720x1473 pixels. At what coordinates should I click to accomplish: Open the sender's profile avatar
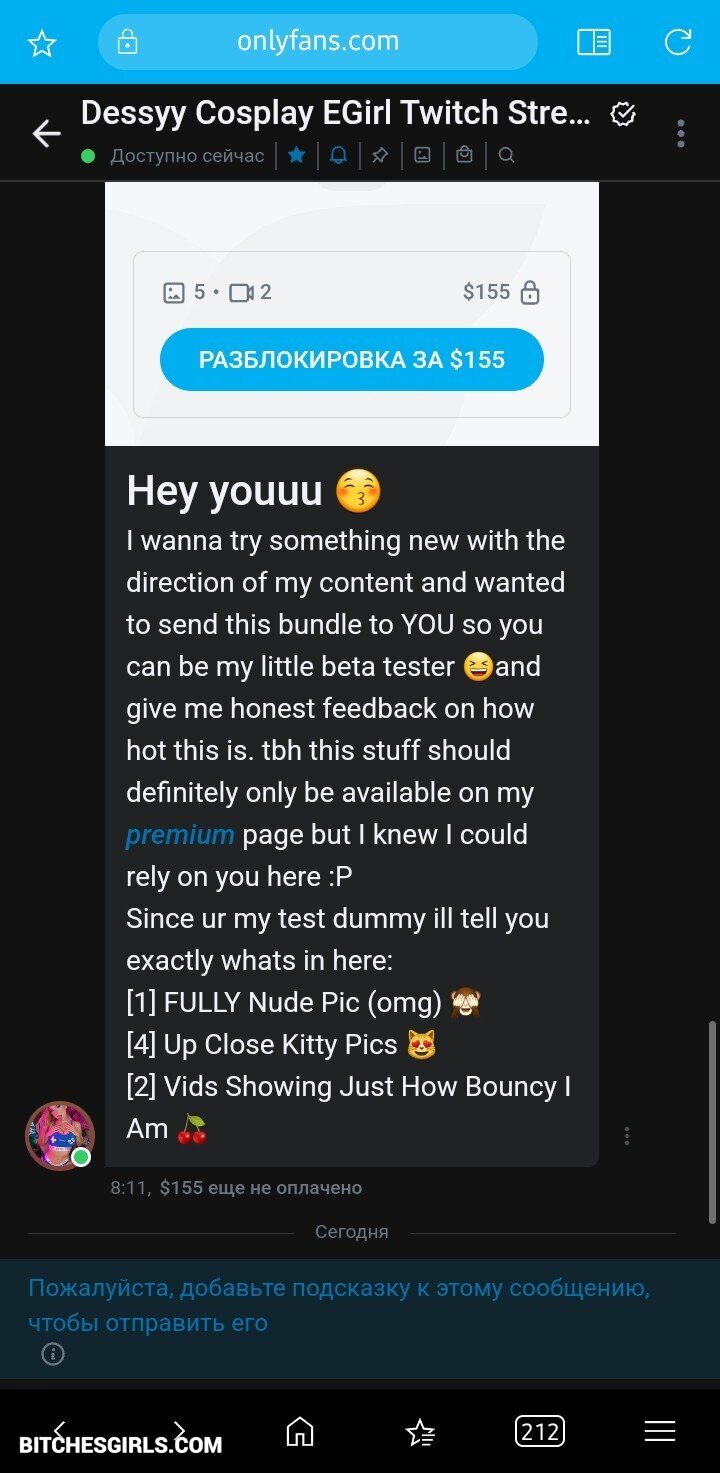[x=59, y=1136]
